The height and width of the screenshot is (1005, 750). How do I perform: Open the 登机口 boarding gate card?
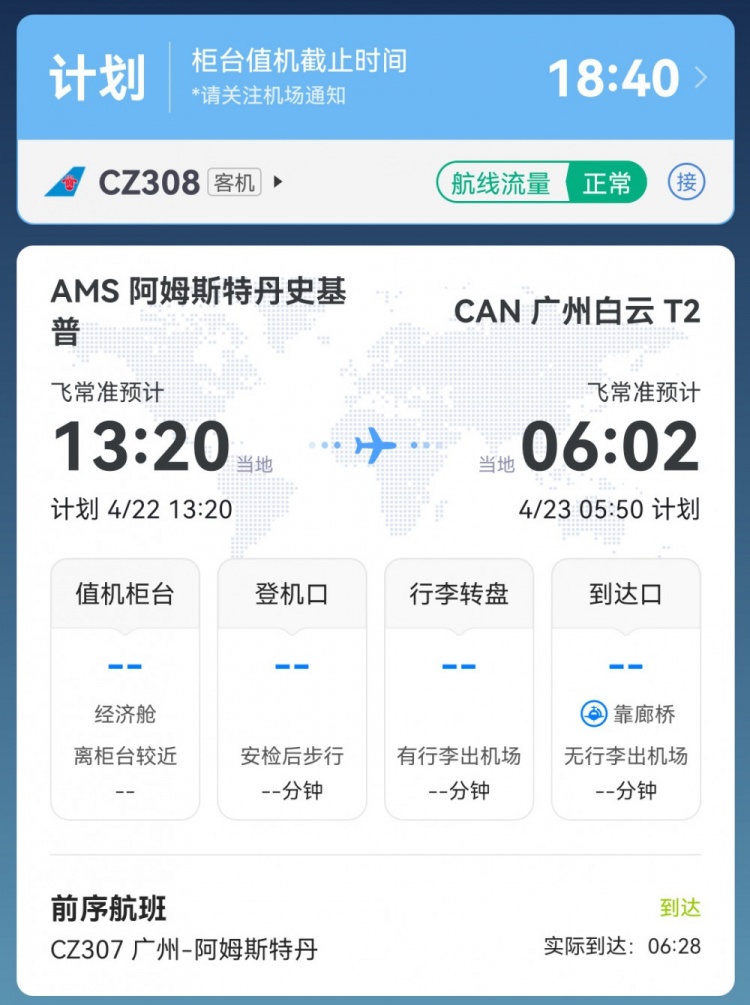(x=292, y=689)
